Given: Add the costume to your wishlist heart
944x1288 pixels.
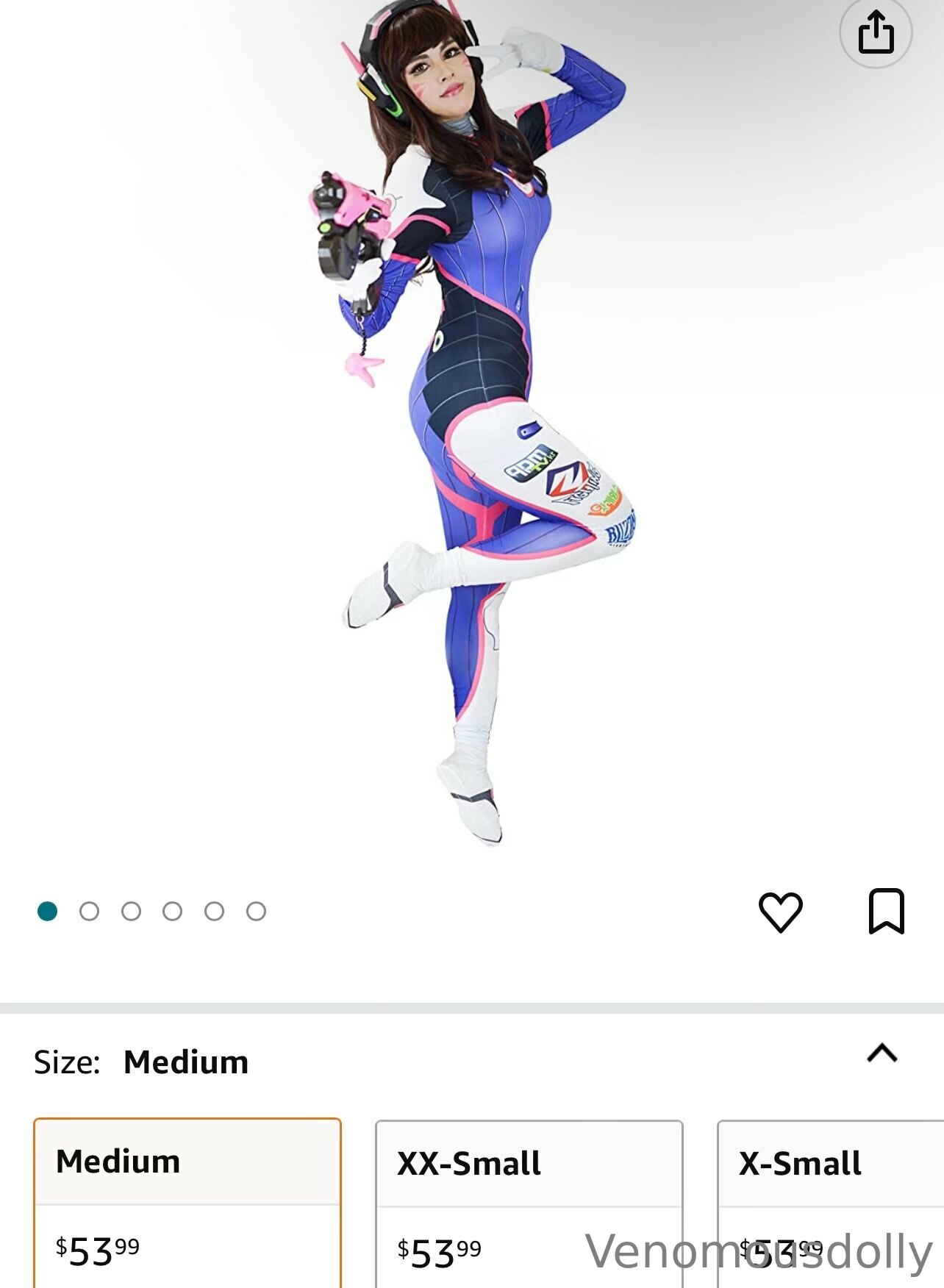Looking at the screenshot, I should pos(780,912).
